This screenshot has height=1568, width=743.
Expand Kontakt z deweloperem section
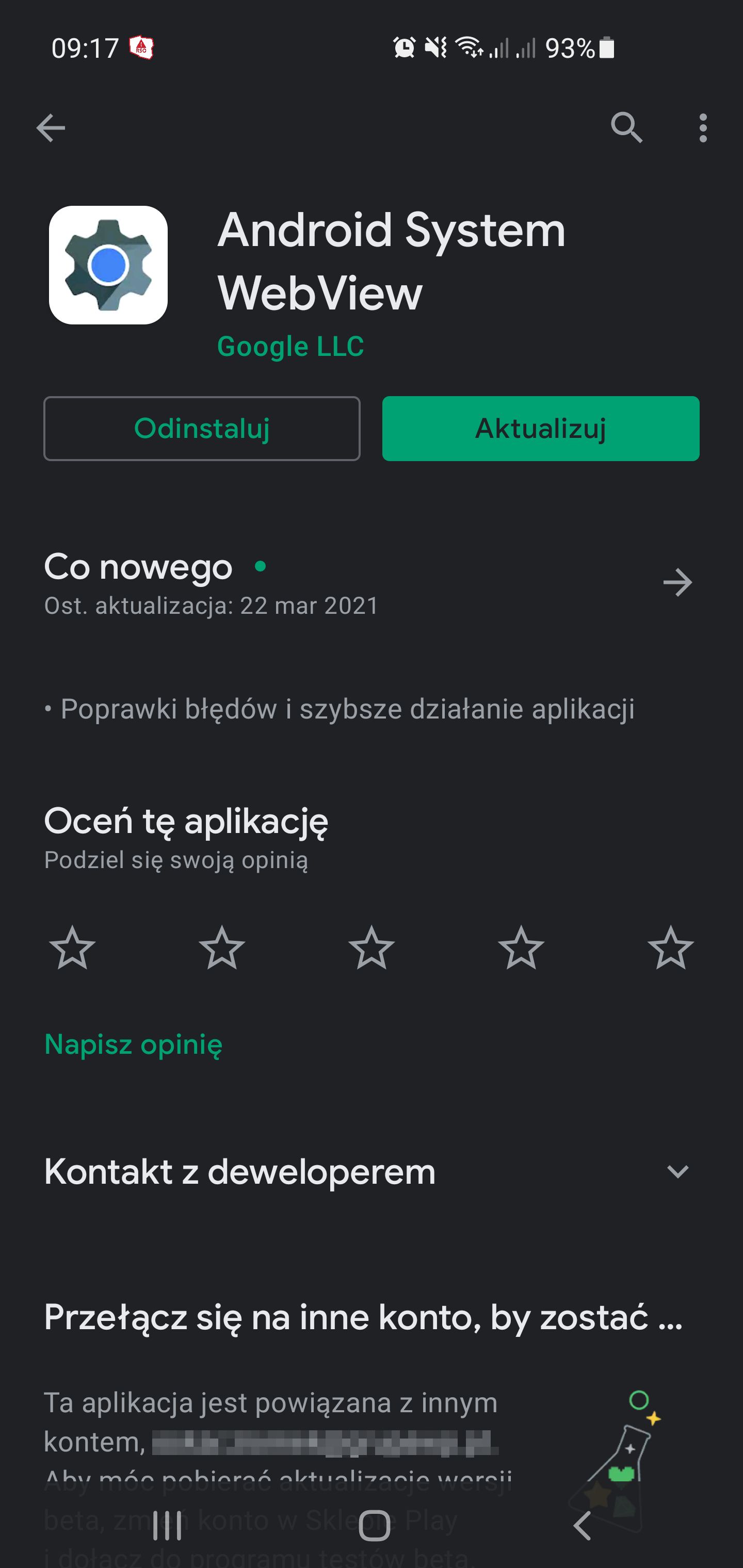678,1172
